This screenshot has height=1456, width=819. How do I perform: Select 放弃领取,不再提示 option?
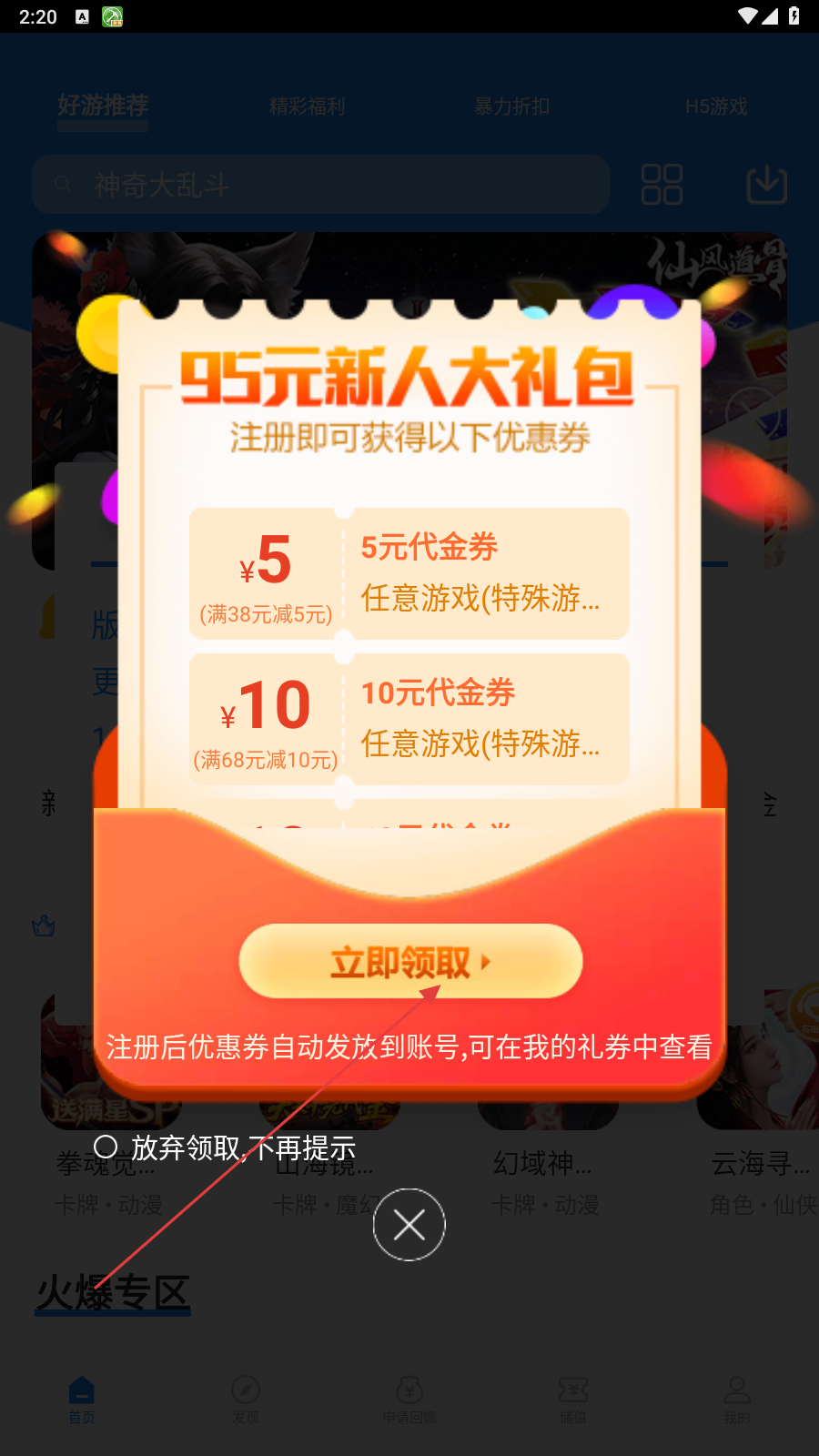[x=106, y=1147]
